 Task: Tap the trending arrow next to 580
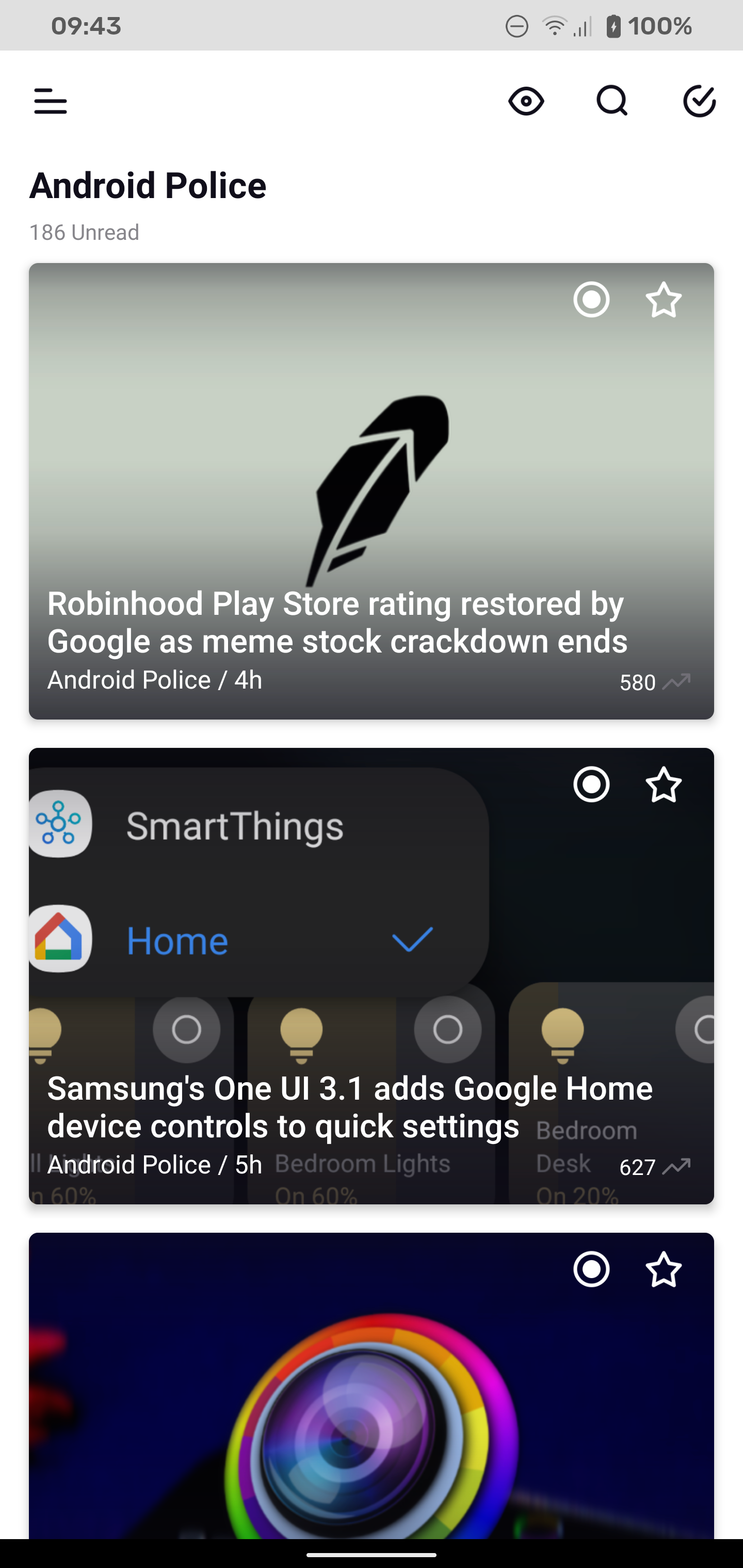678,681
